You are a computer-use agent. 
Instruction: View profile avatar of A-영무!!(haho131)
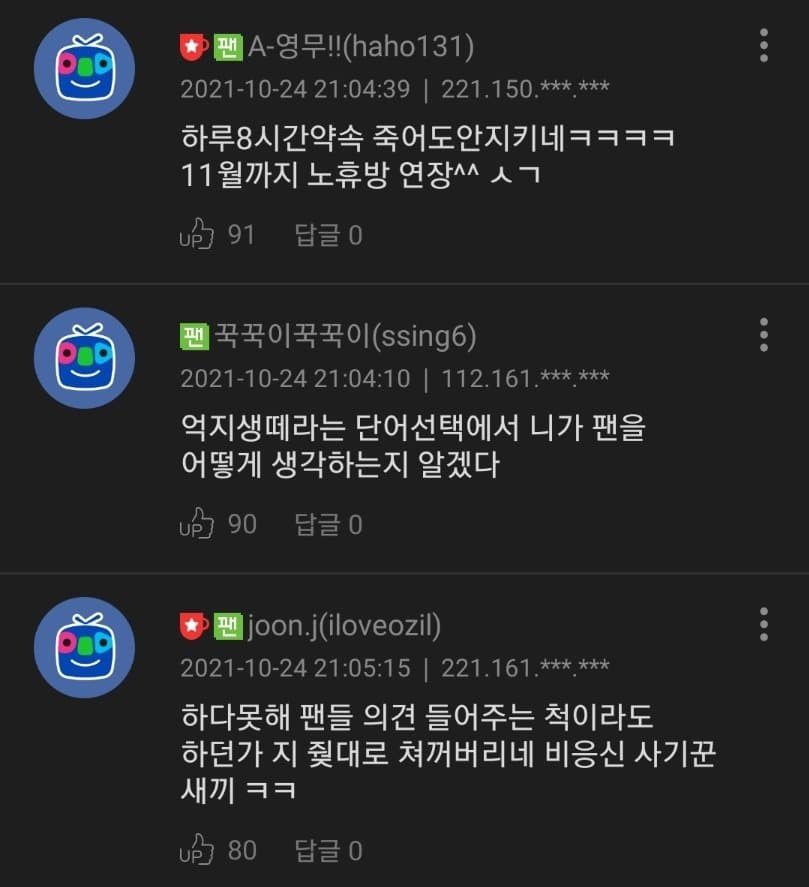[x=84, y=70]
